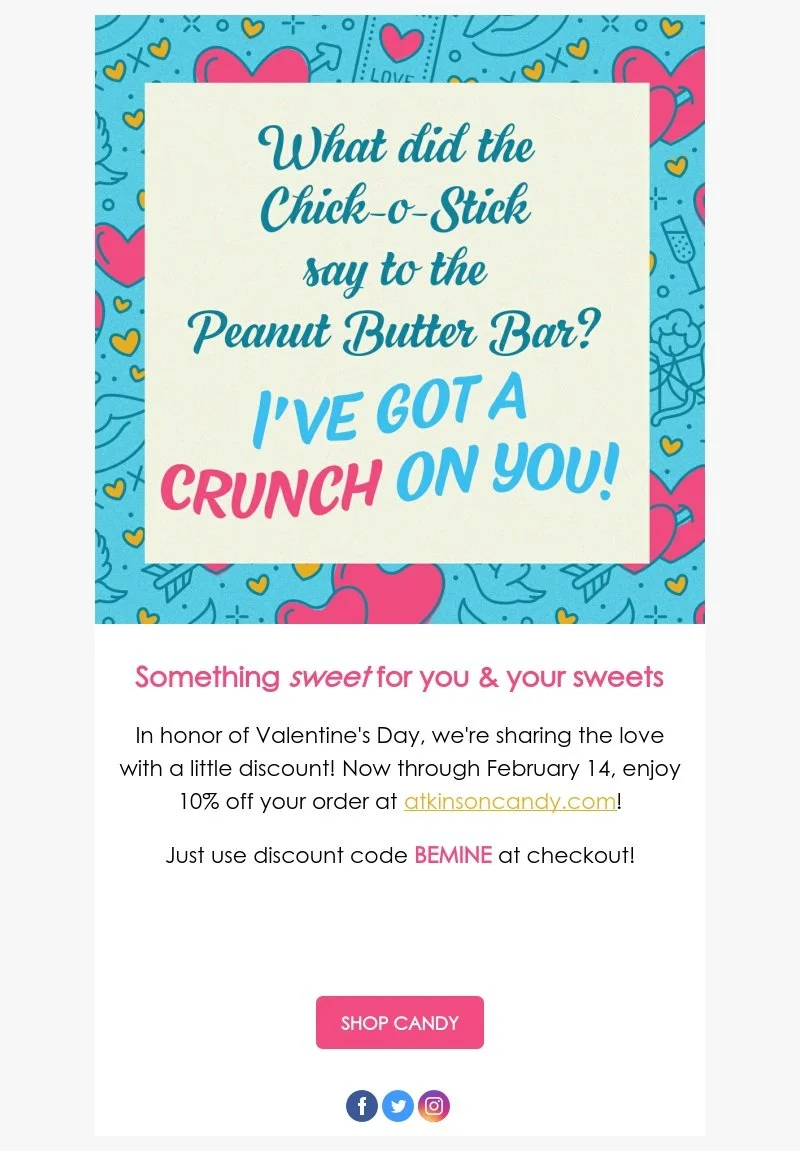Tap the Valentine's crunch joke banner

point(399,319)
